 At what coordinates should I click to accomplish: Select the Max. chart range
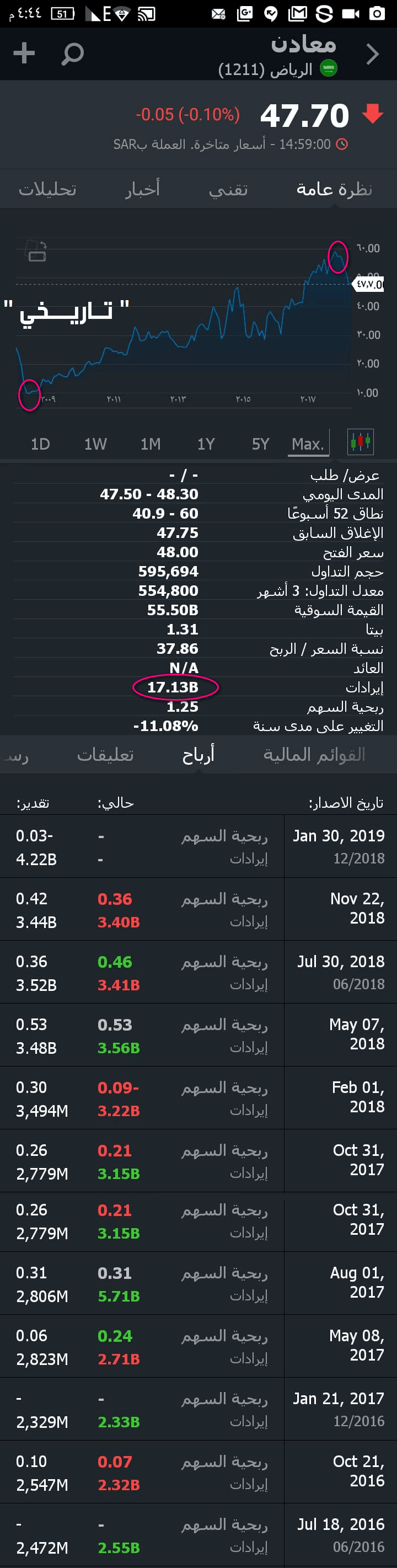pos(308,444)
